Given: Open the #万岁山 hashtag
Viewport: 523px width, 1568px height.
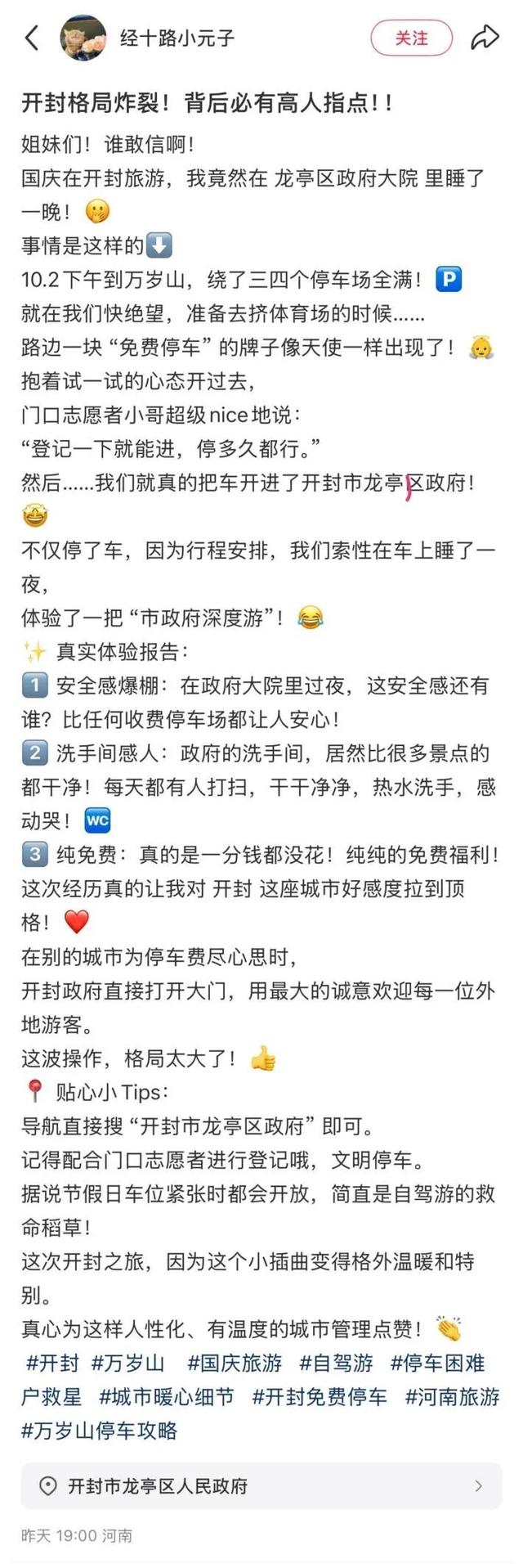Looking at the screenshot, I should pyautogui.click(x=127, y=1363).
